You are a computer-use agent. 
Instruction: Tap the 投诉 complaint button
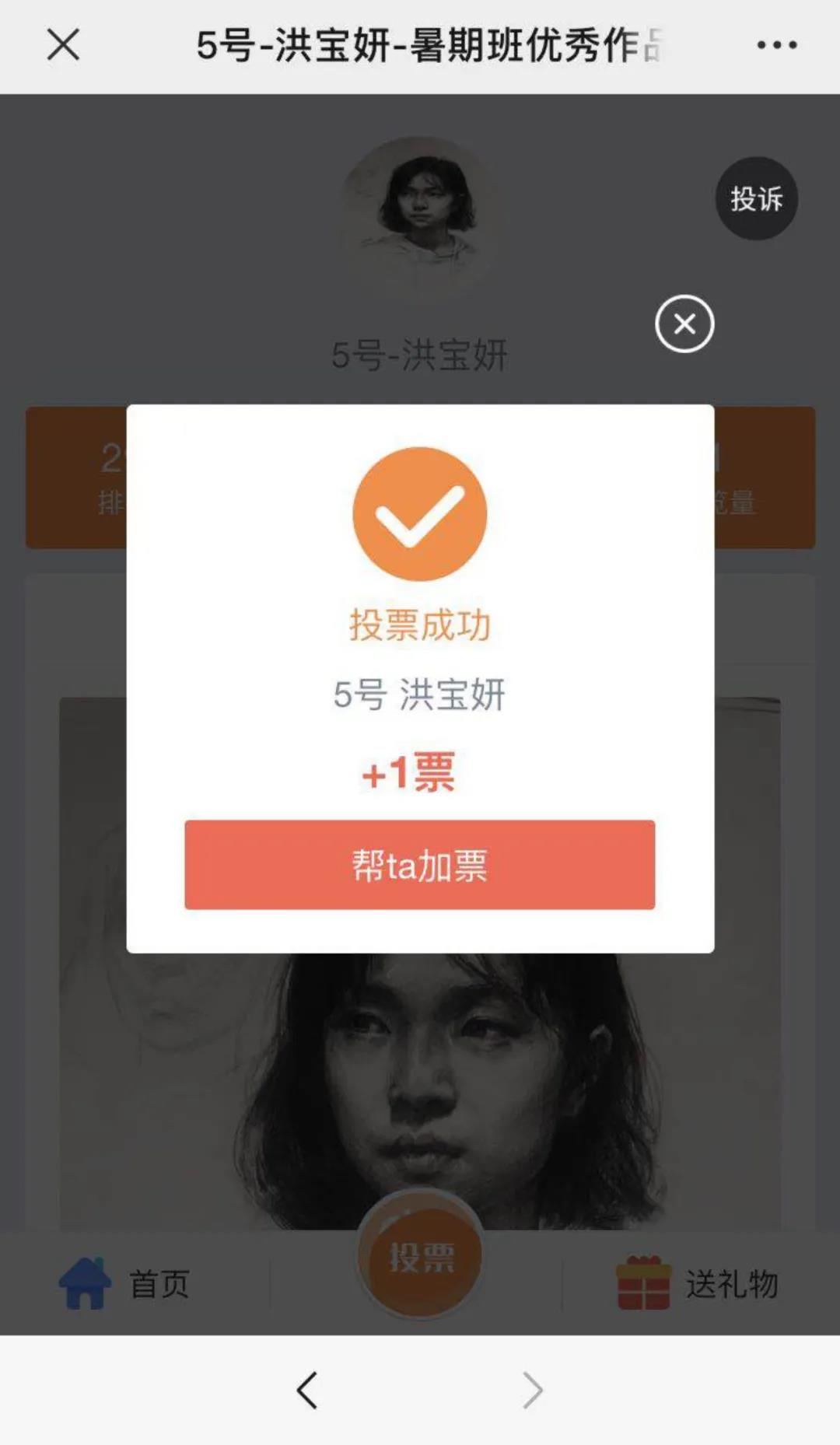[756, 198]
